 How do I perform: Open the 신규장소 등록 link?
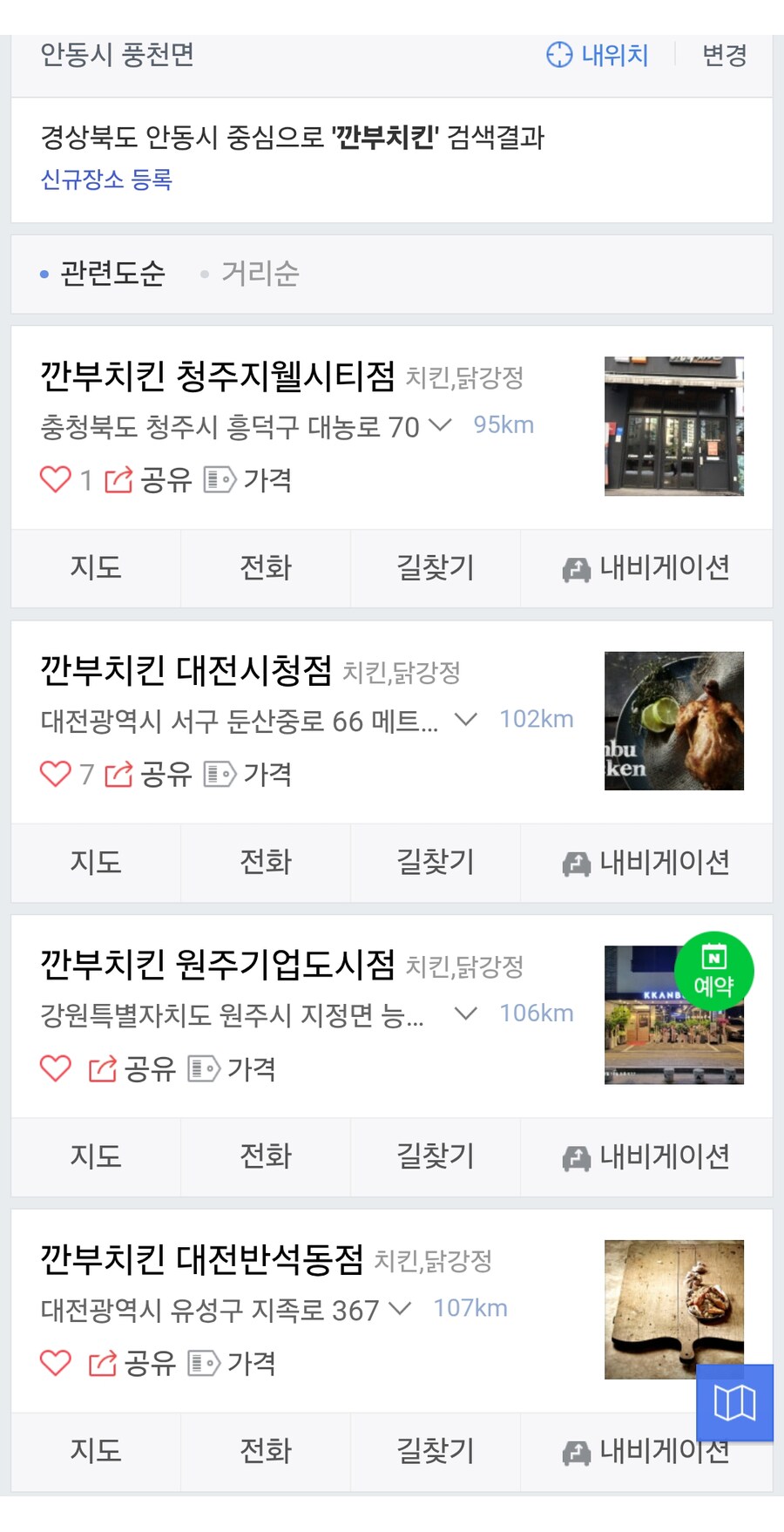point(106,182)
